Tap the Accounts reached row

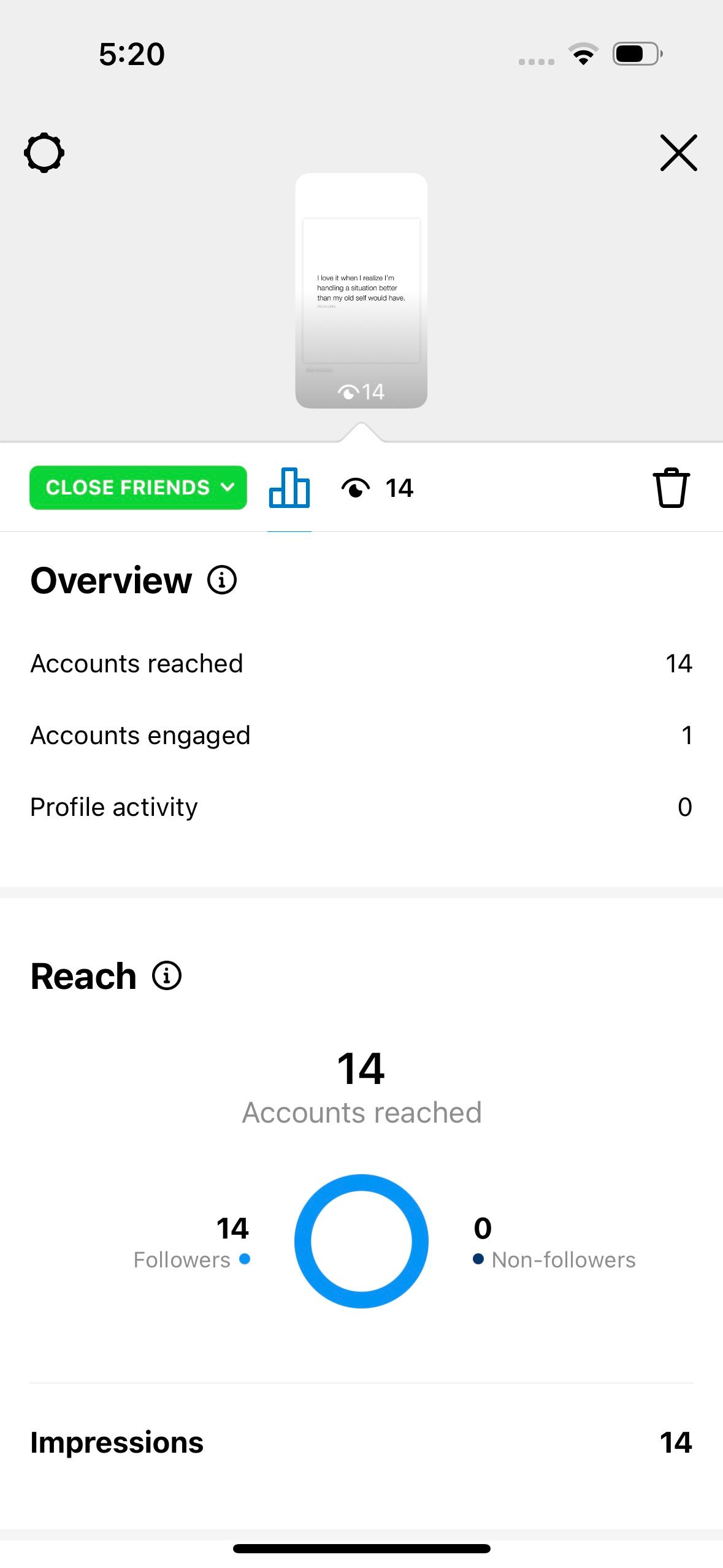coord(361,663)
